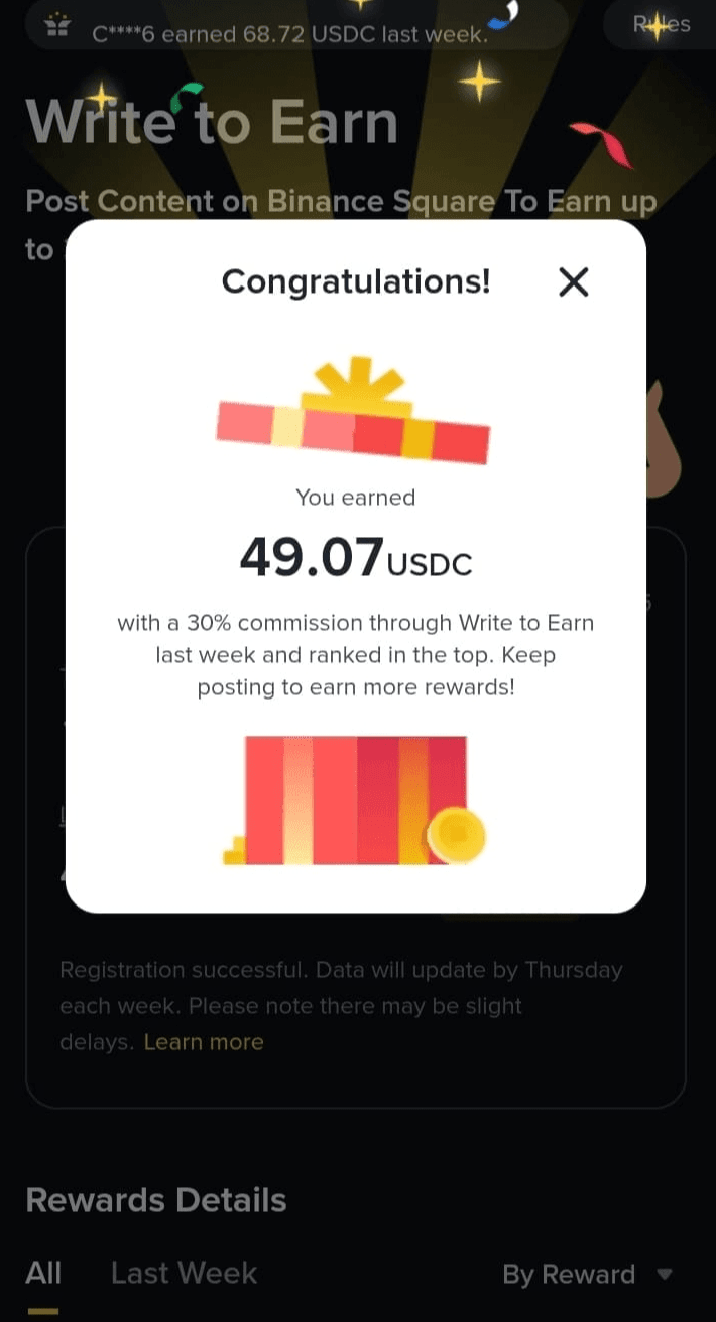The image size is (716, 1322).
Task: Select the All rewards tab
Action: (x=43, y=1273)
